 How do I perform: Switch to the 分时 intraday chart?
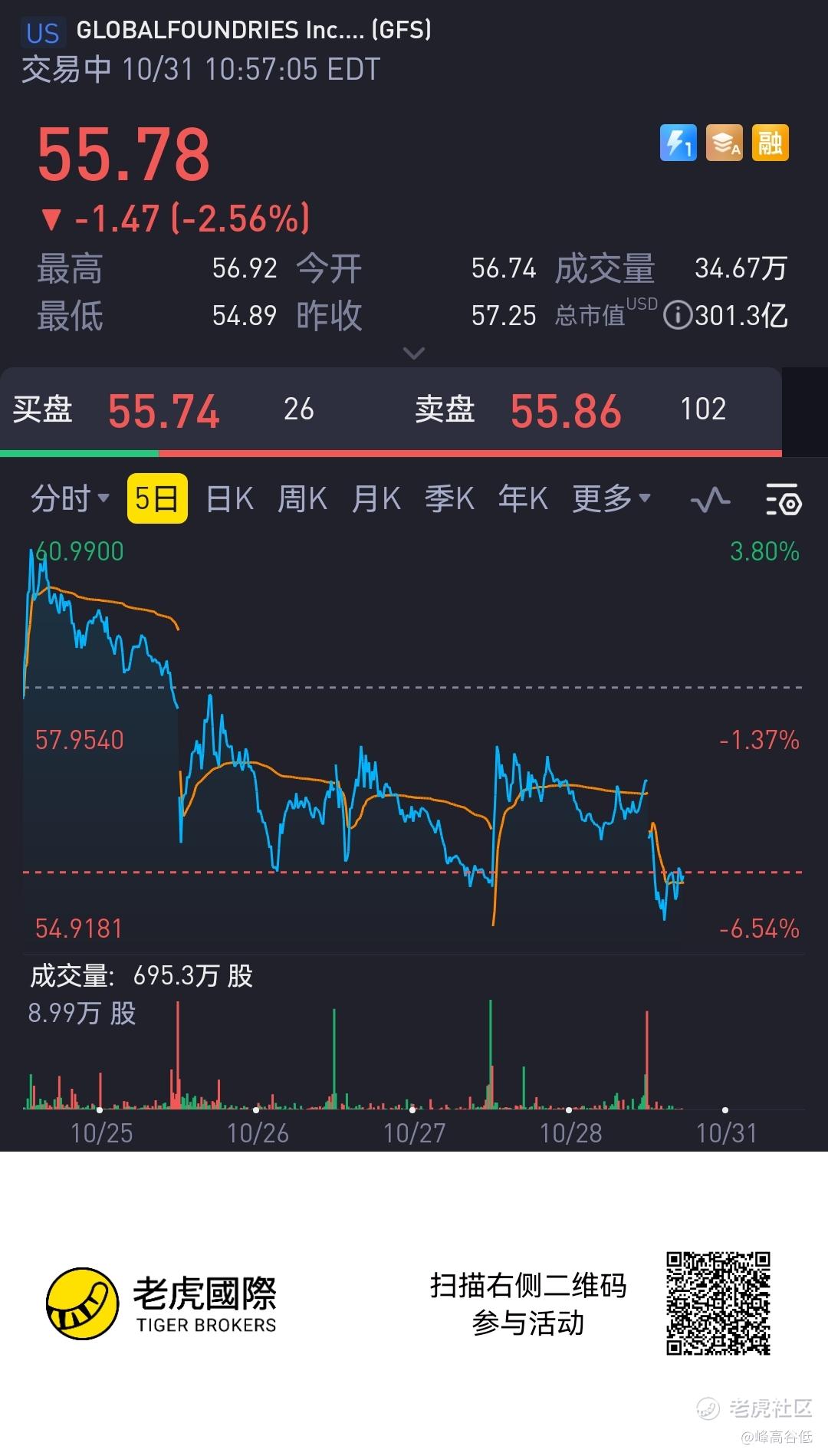69,499
